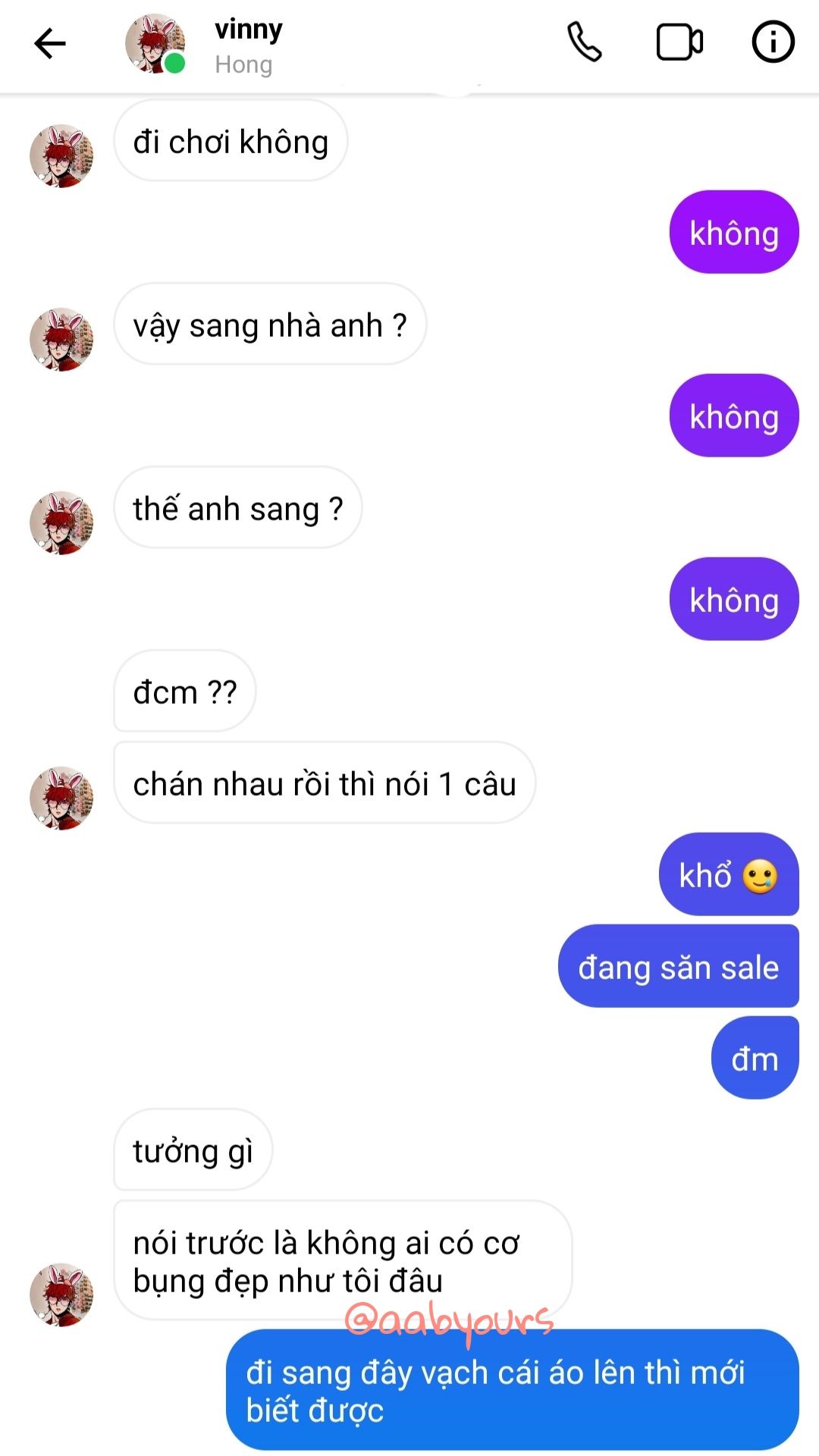Open conversation info details
The width and height of the screenshot is (819, 1456).
pos(773,42)
